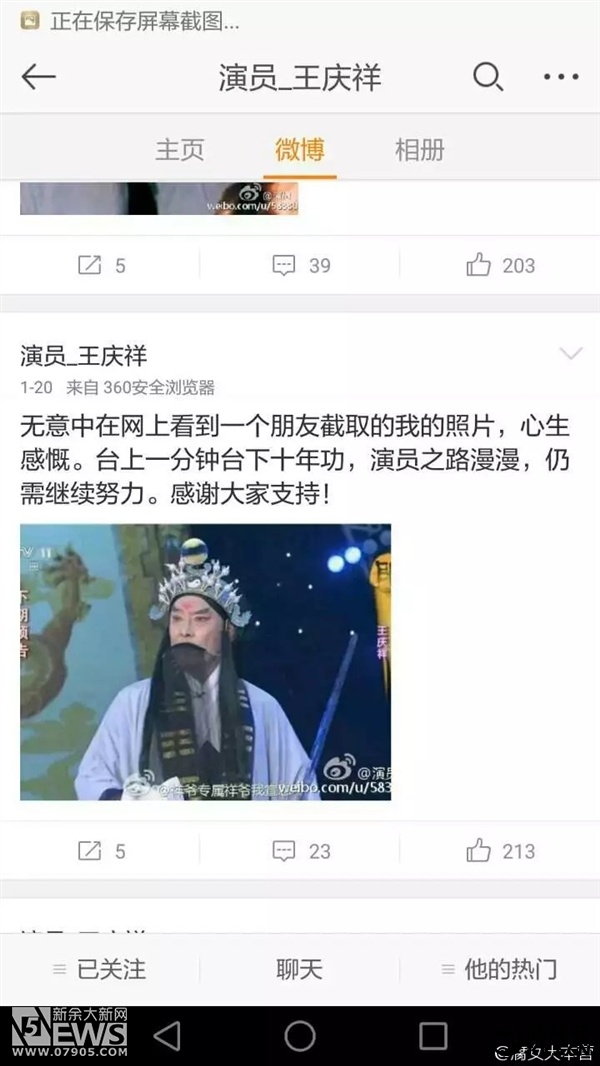Screen dimensions: 600x1066
Task: Open the system recent apps view
Action: pyautogui.click(x=433, y=1036)
